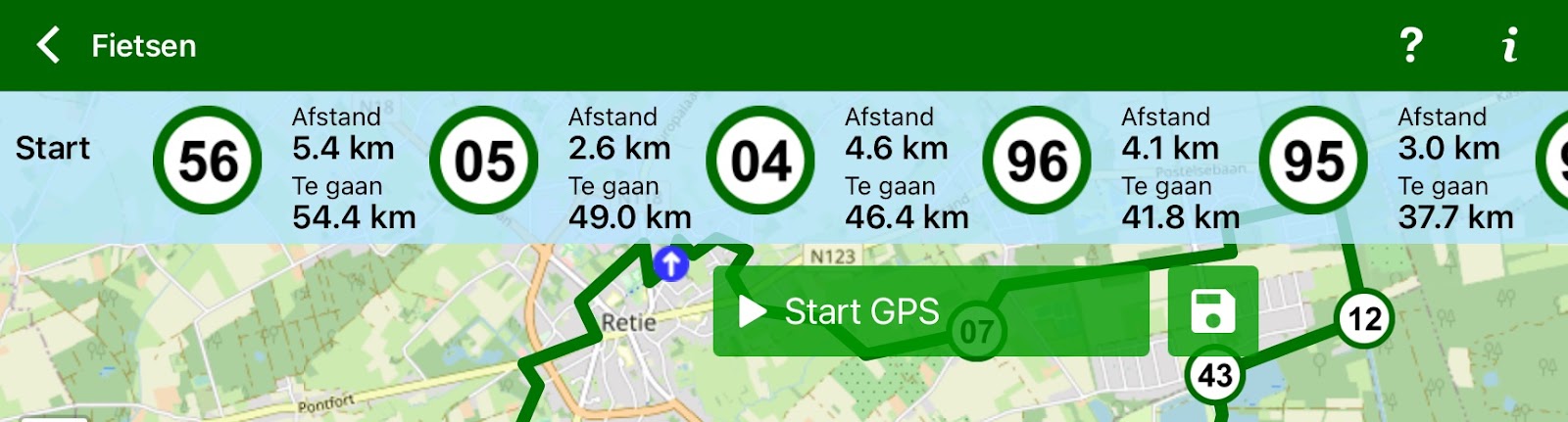Go back from the Fietsen screen
The height and width of the screenshot is (422, 1568).
[48, 45]
